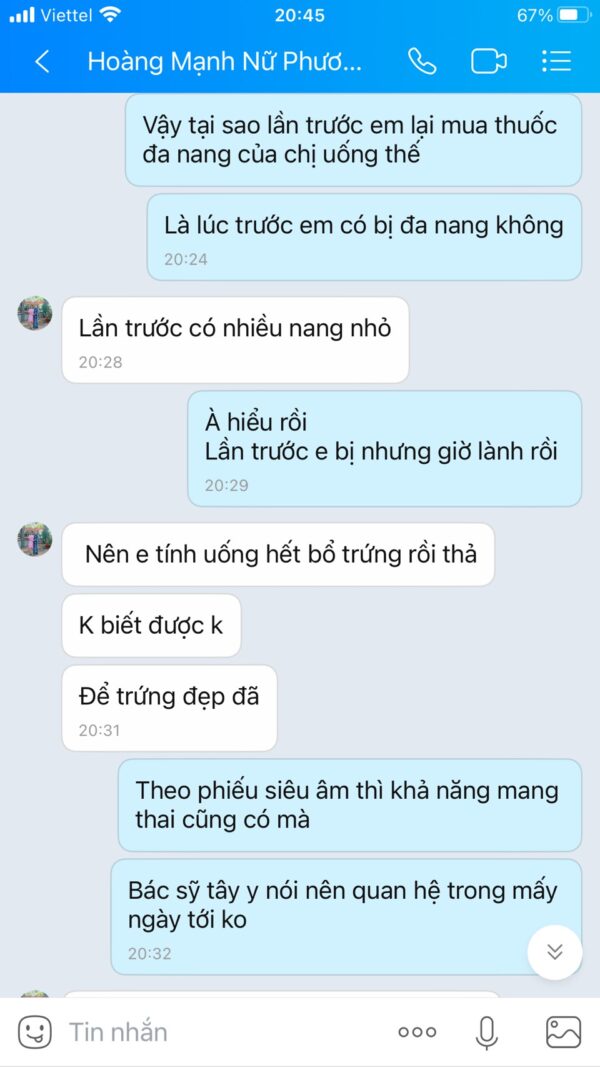The height and width of the screenshot is (1067, 600).
Task: Record a voice message
Action: [487, 1031]
